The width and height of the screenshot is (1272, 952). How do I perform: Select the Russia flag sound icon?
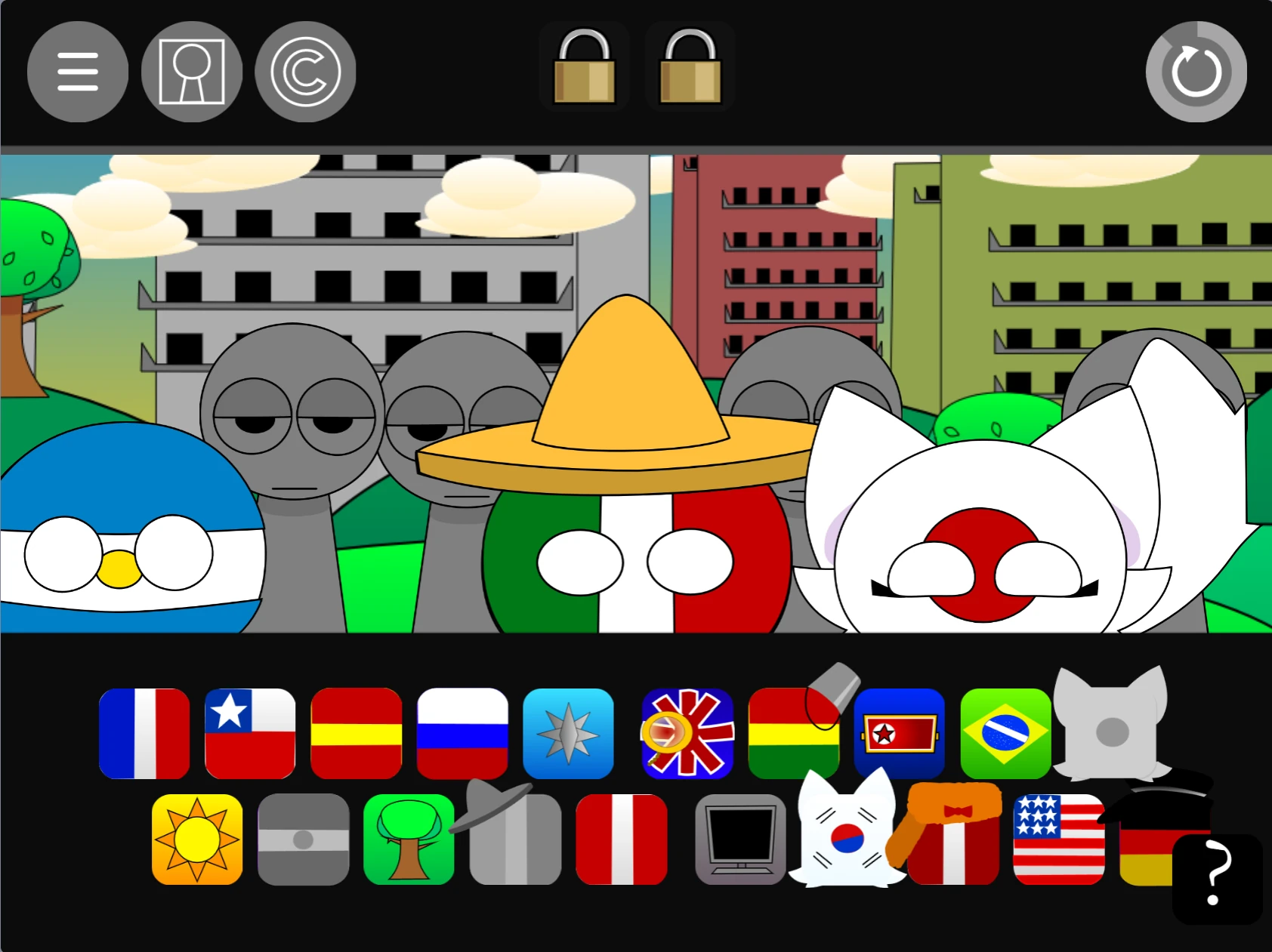coord(462,733)
